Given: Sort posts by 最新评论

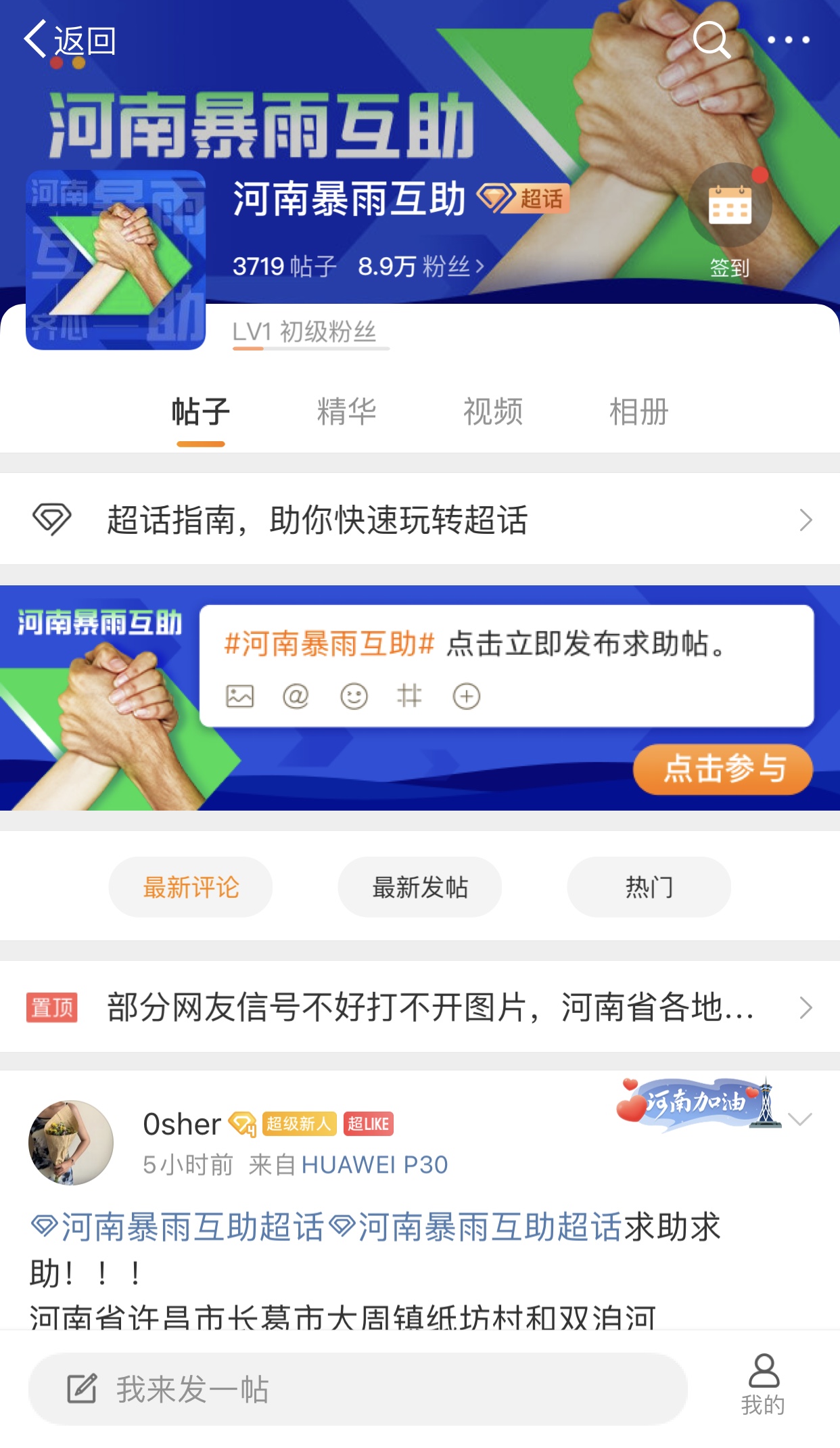Looking at the screenshot, I should click(191, 887).
